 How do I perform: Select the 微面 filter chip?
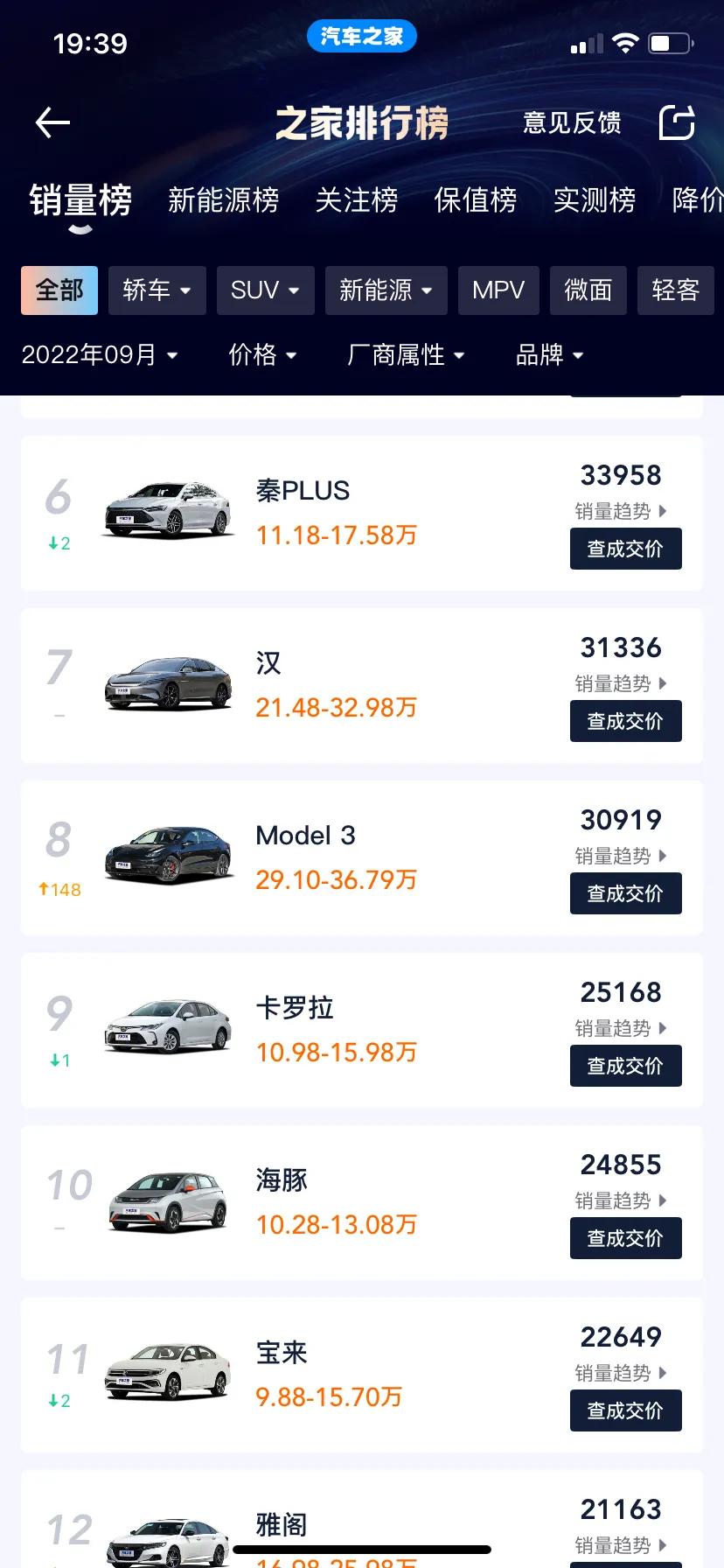point(588,290)
